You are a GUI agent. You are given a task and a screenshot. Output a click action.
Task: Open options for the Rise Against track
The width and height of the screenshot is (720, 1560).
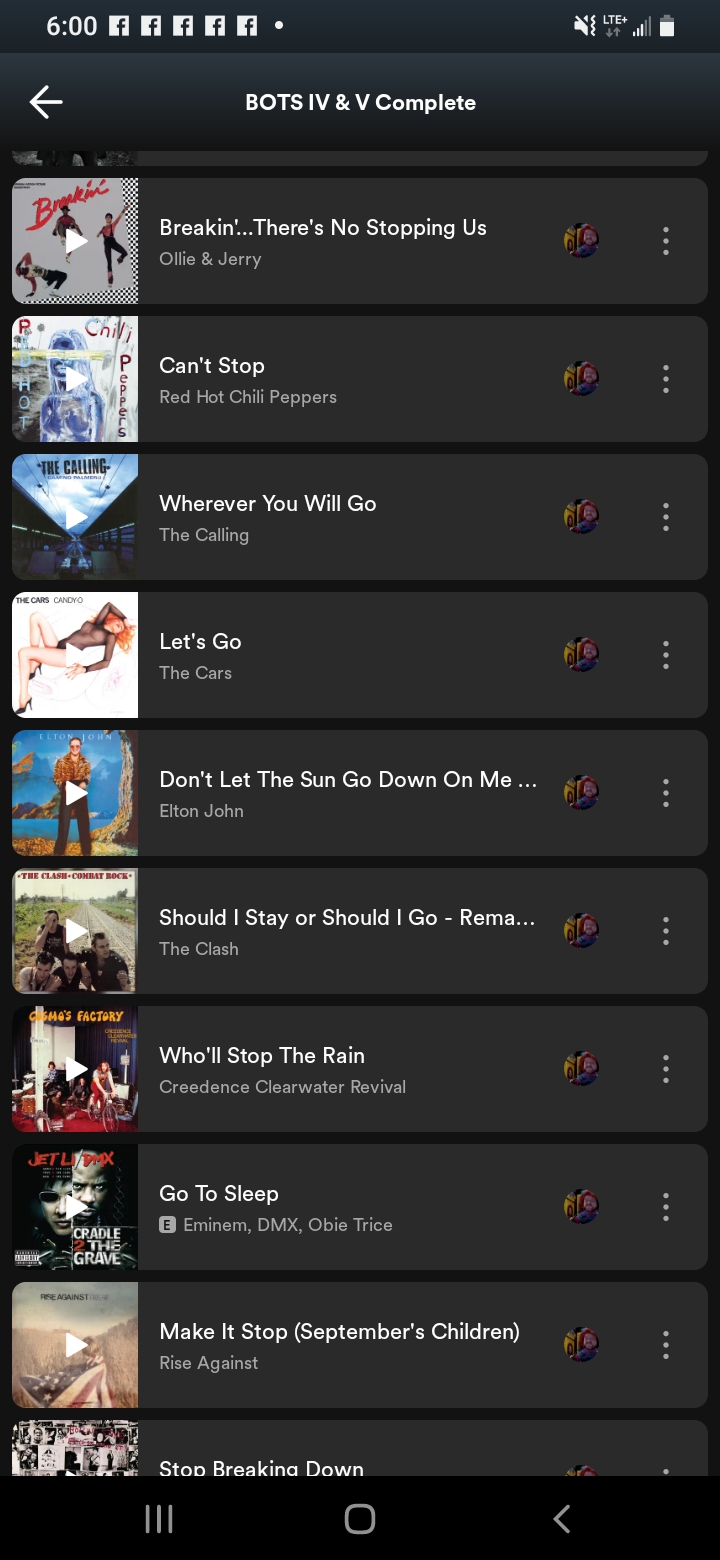coord(665,1345)
